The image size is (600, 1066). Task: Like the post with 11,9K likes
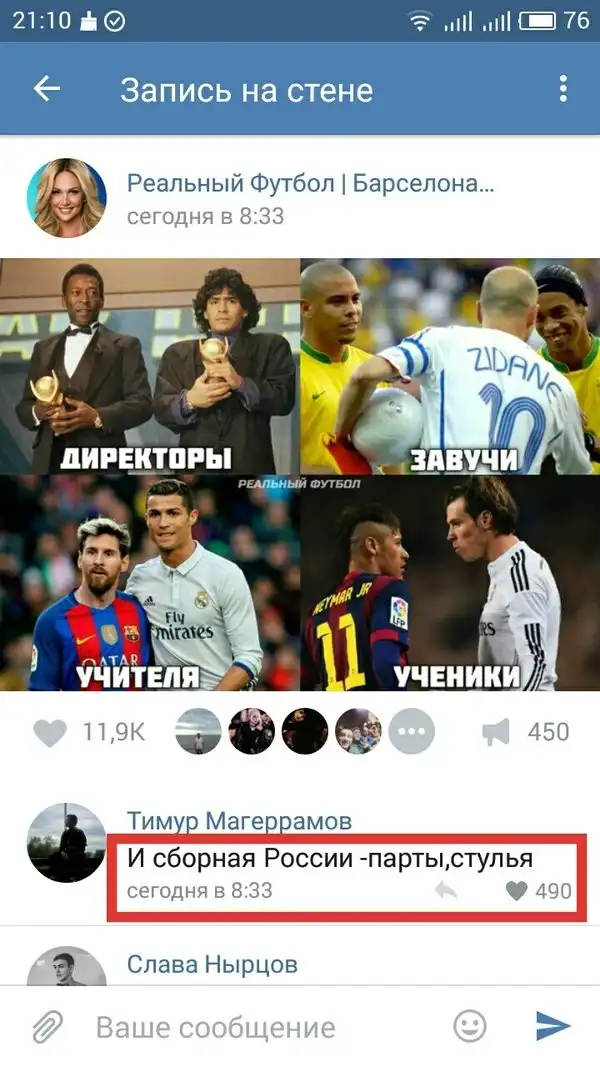50,732
